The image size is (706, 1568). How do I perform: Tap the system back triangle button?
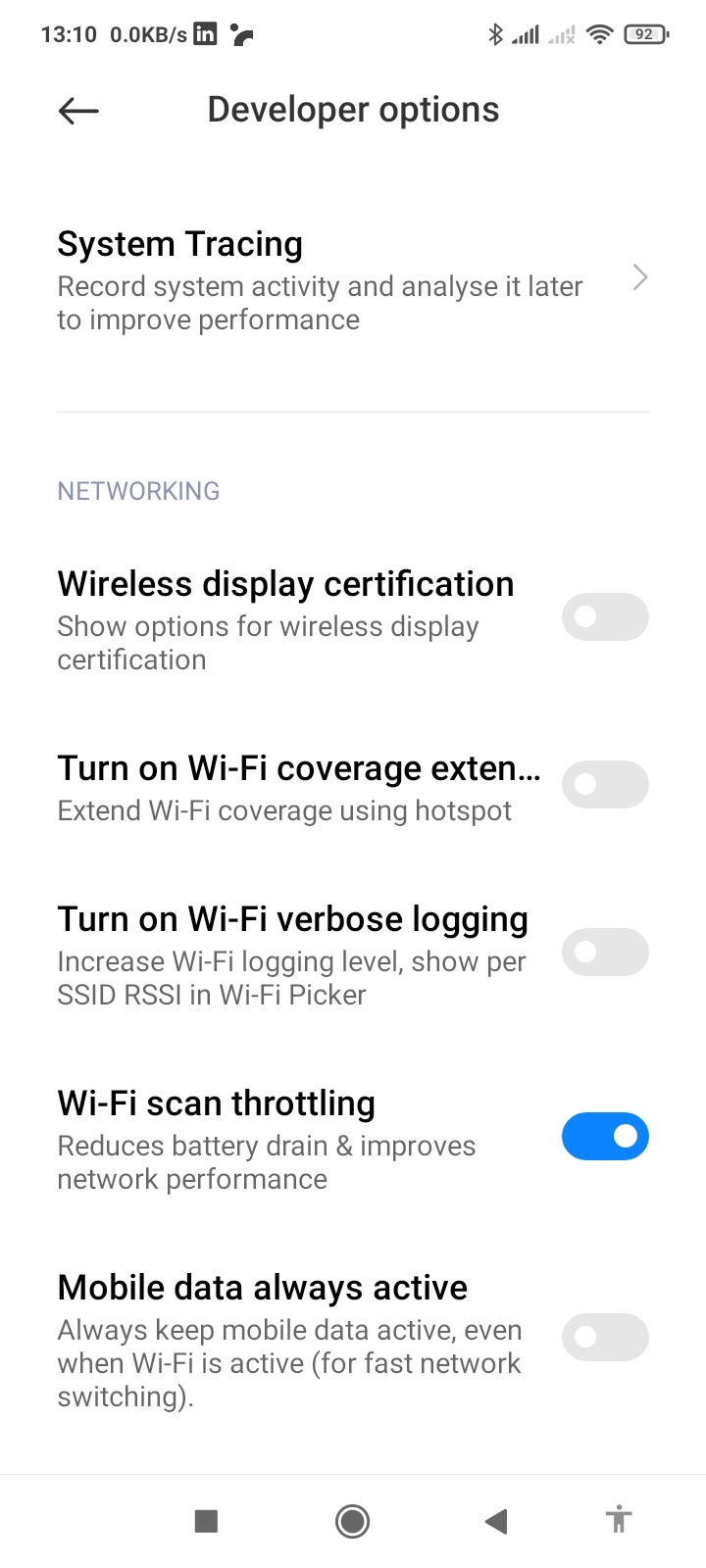click(496, 1521)
